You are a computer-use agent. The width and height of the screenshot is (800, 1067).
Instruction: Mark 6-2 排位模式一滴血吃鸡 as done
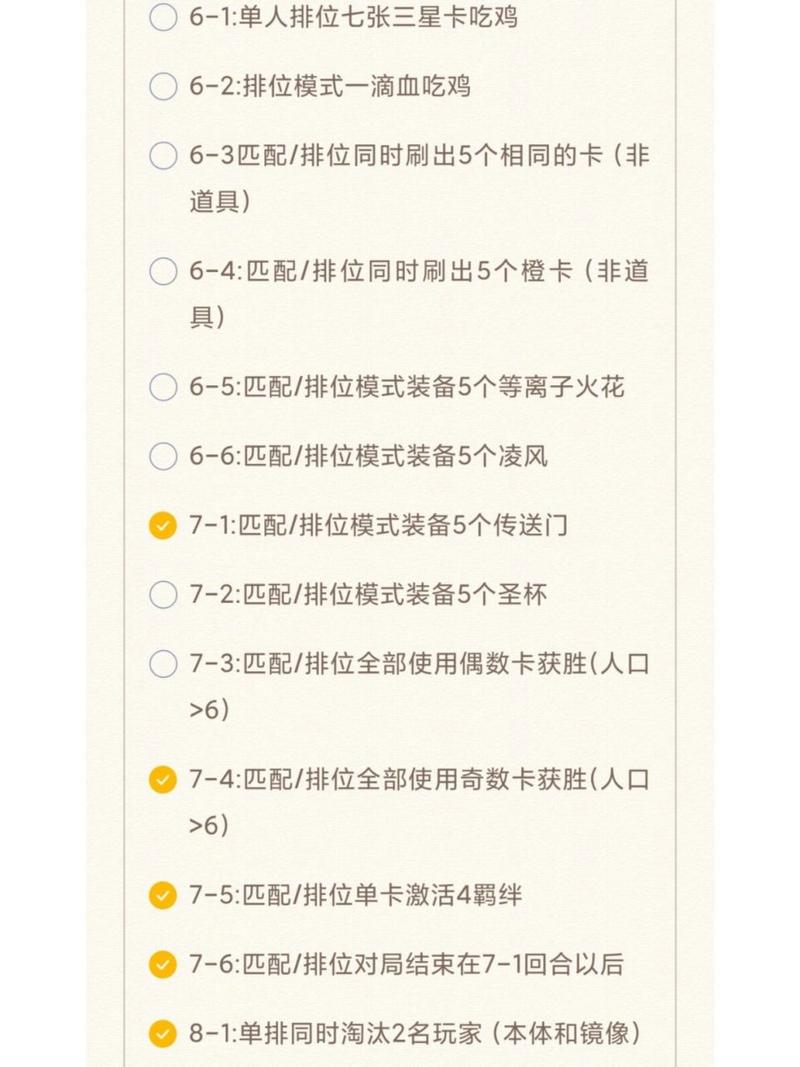tap(162, 87)
